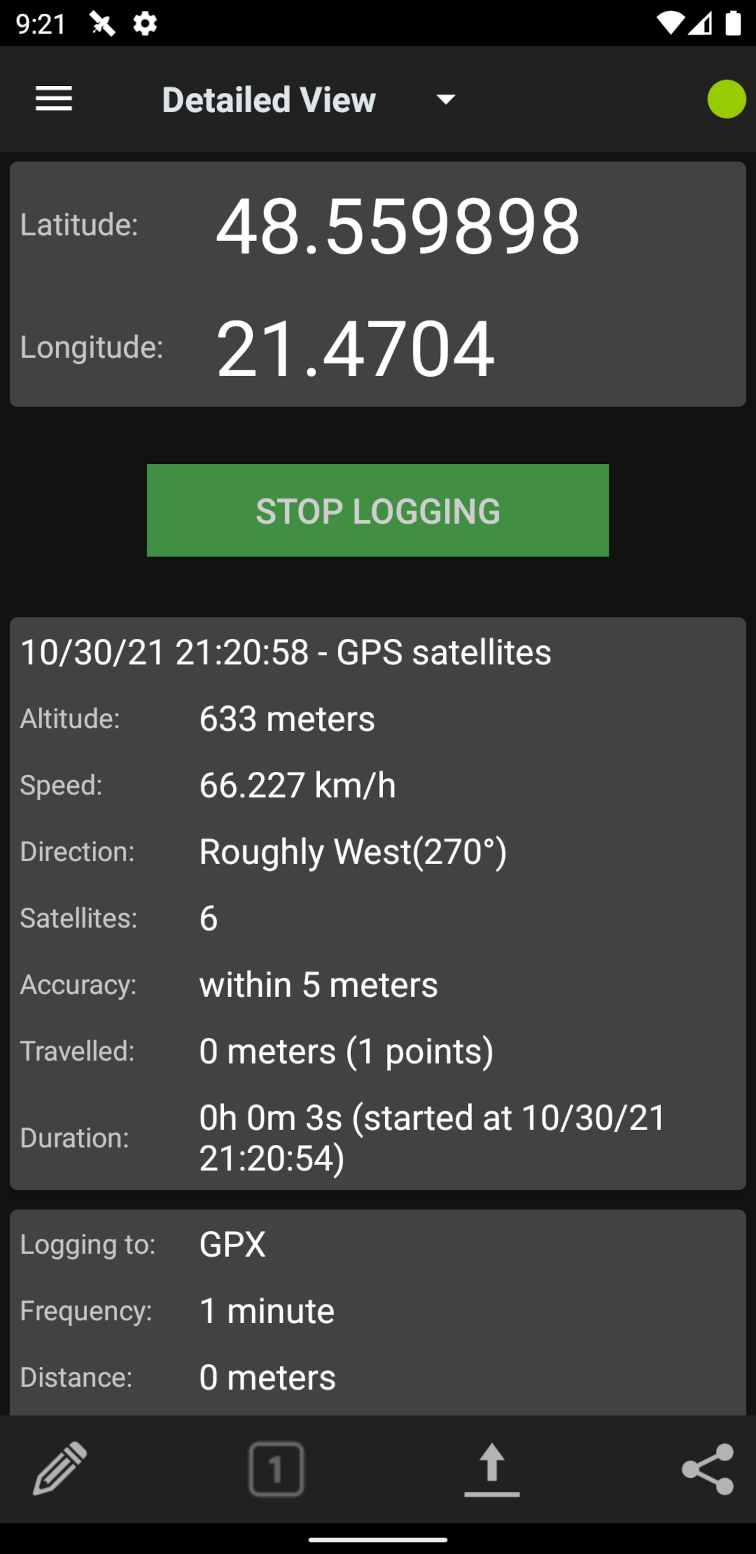
Task: Tap the green logging status circle
Action: tap(725, 98)
